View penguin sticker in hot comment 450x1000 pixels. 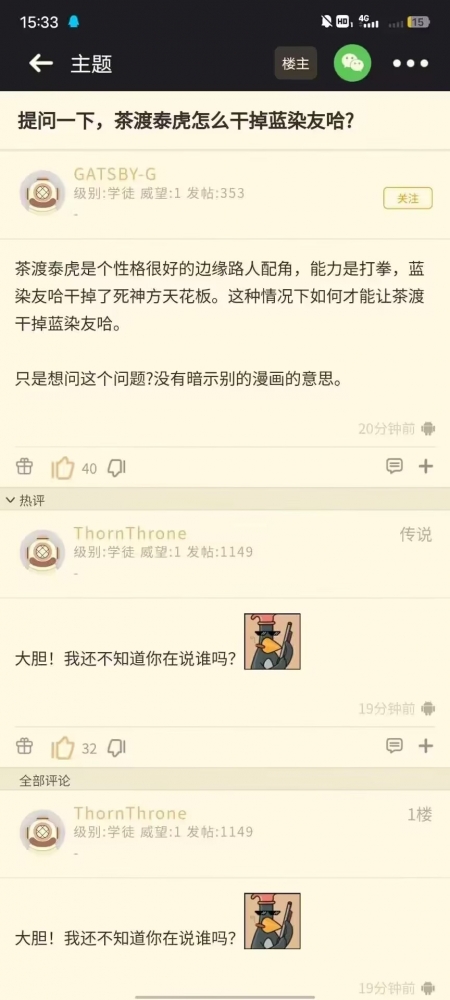pos(272,642)
